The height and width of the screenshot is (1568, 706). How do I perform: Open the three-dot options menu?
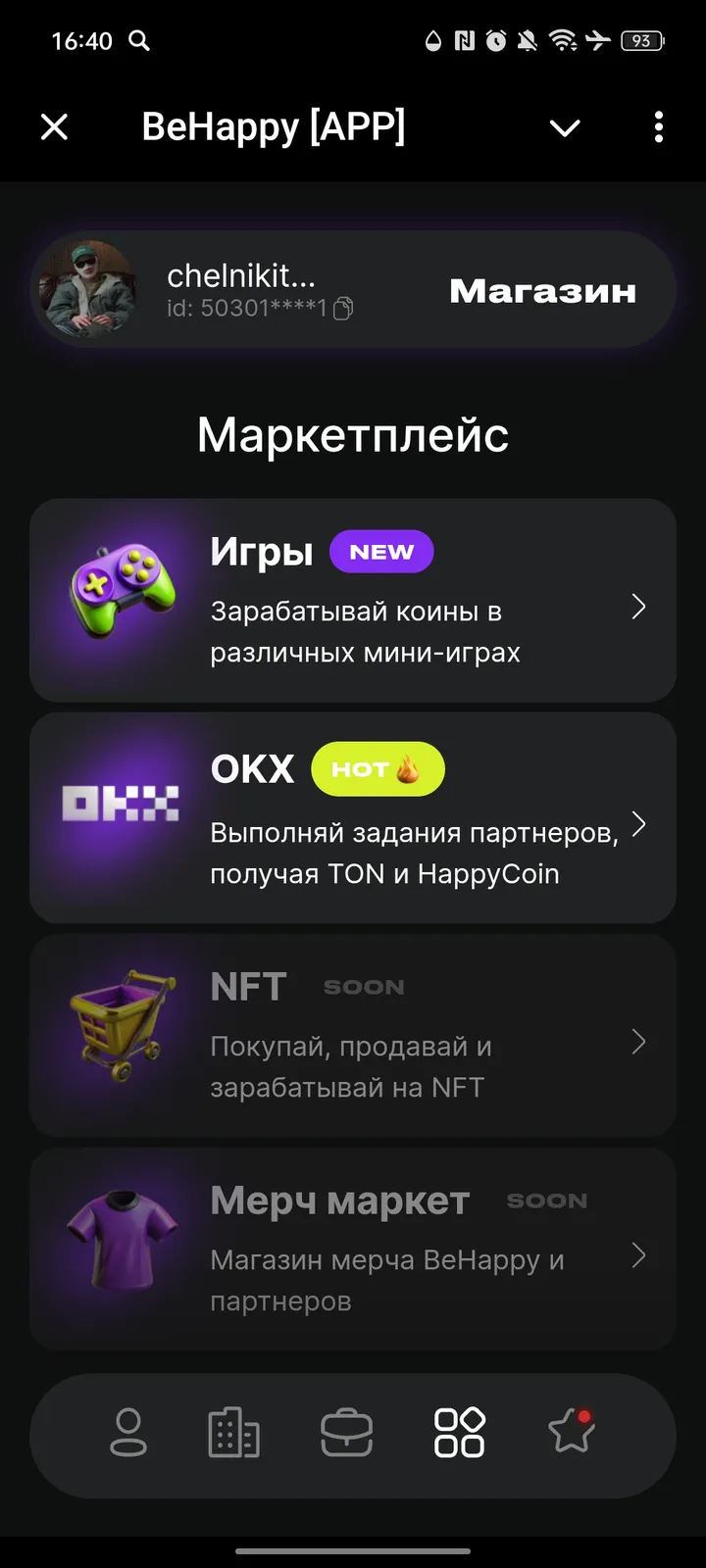click(x=658, y=127)
